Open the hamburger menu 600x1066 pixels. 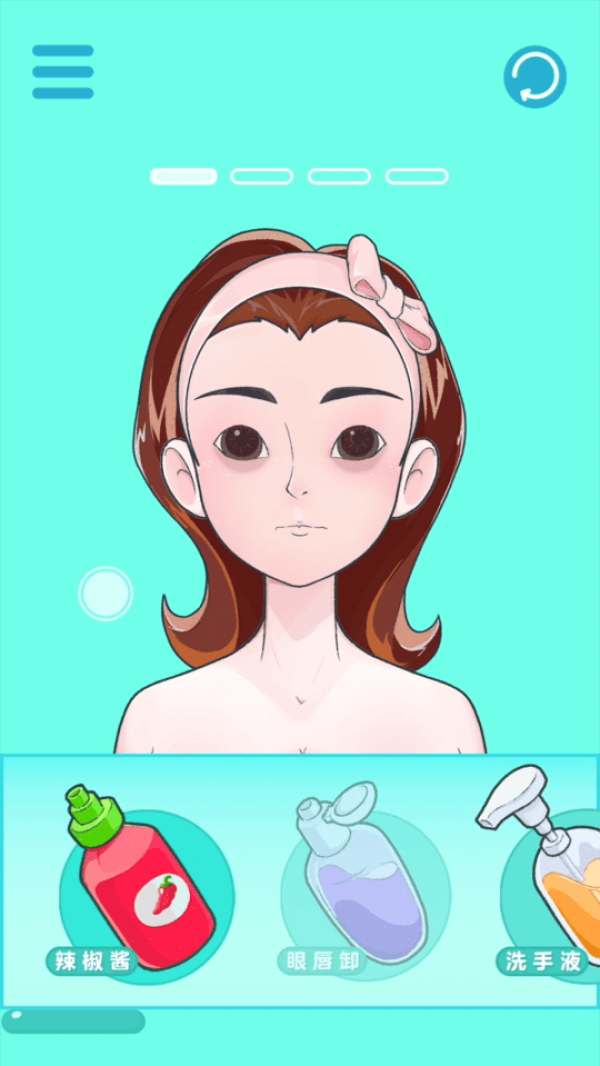[63, 72]
